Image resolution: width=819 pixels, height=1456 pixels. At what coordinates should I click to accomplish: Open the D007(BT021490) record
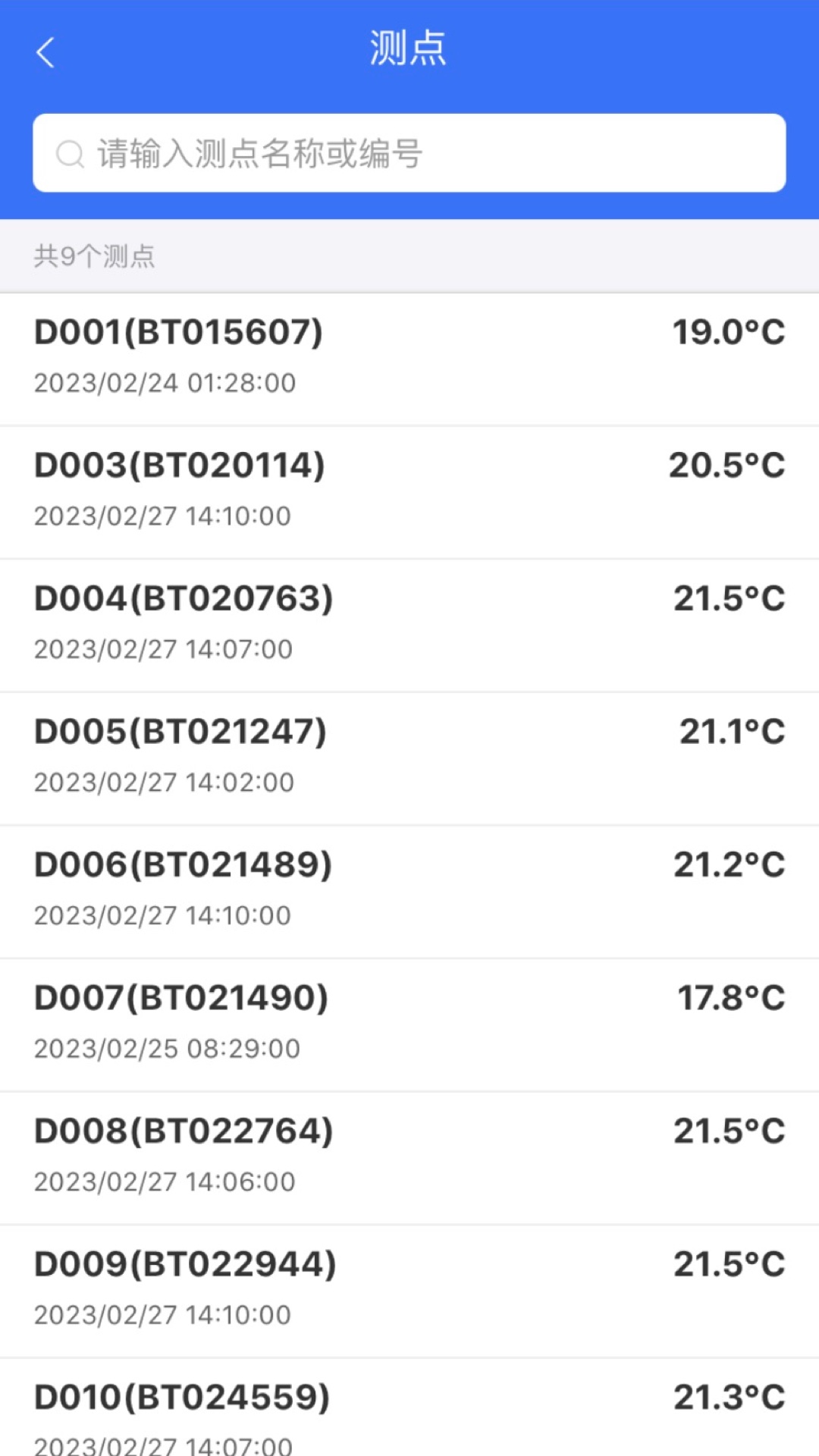pos(409,1024)
